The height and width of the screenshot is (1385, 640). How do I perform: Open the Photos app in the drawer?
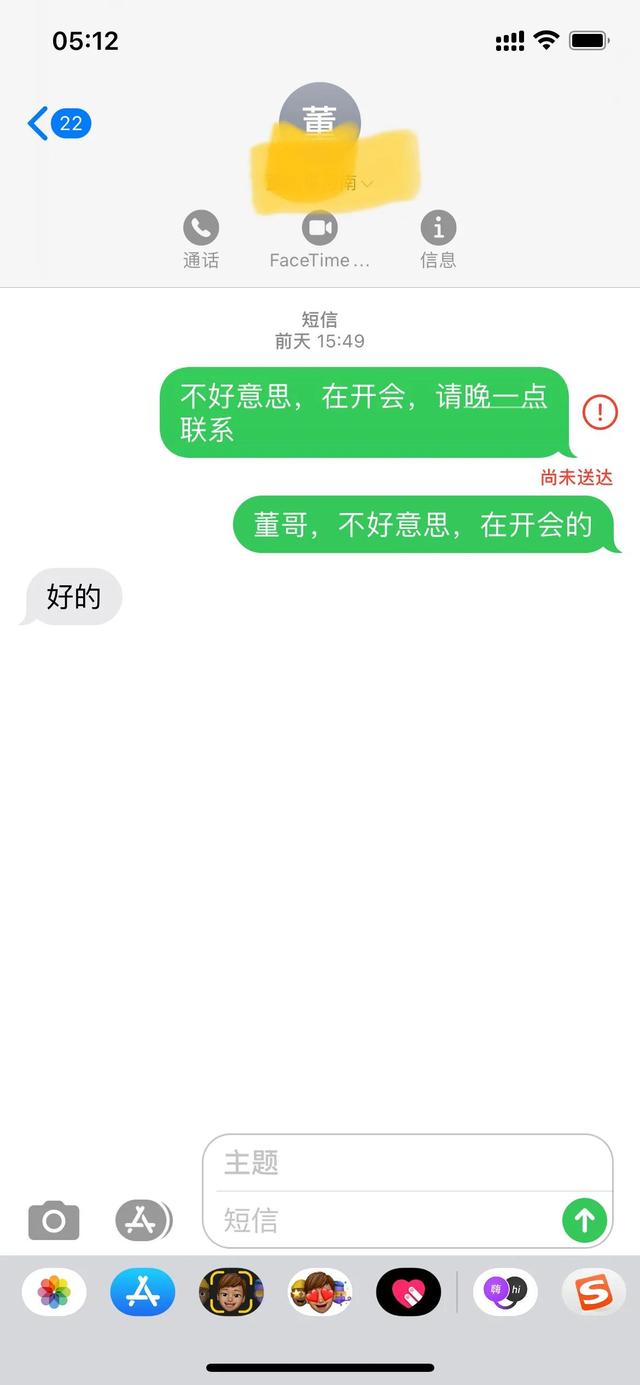54,1292
